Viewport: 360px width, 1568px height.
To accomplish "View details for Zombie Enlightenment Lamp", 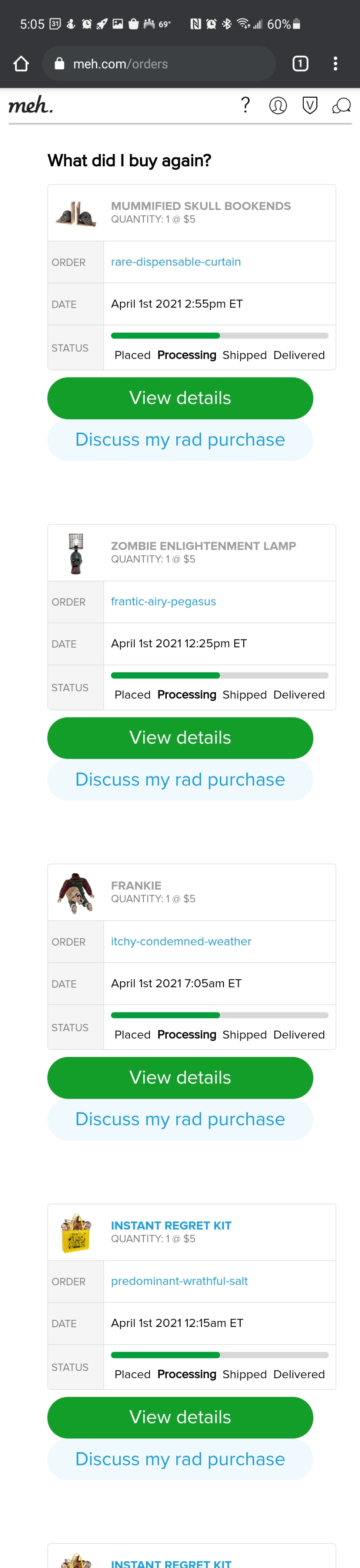I will pos(180,738).
